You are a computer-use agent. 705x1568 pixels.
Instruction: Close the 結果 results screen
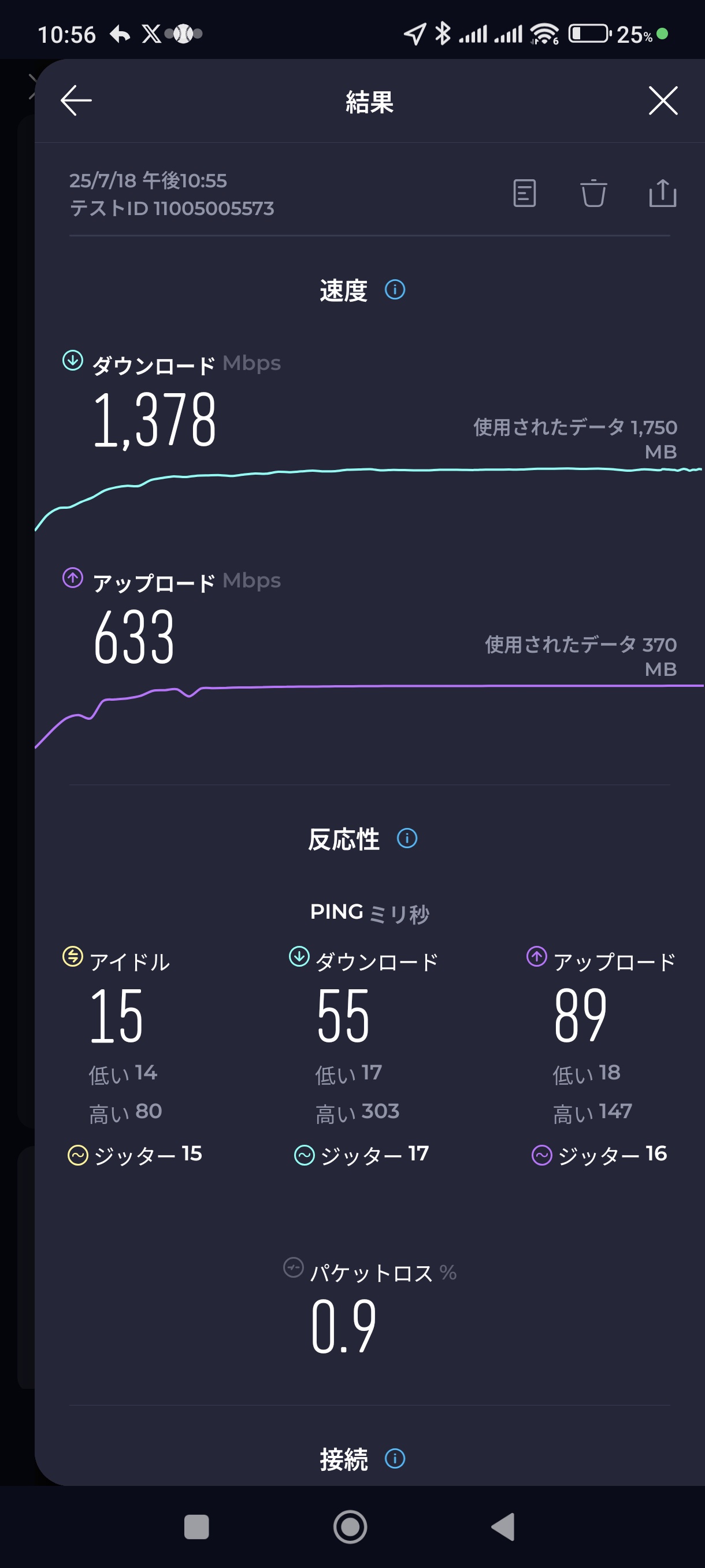(662, 101)
